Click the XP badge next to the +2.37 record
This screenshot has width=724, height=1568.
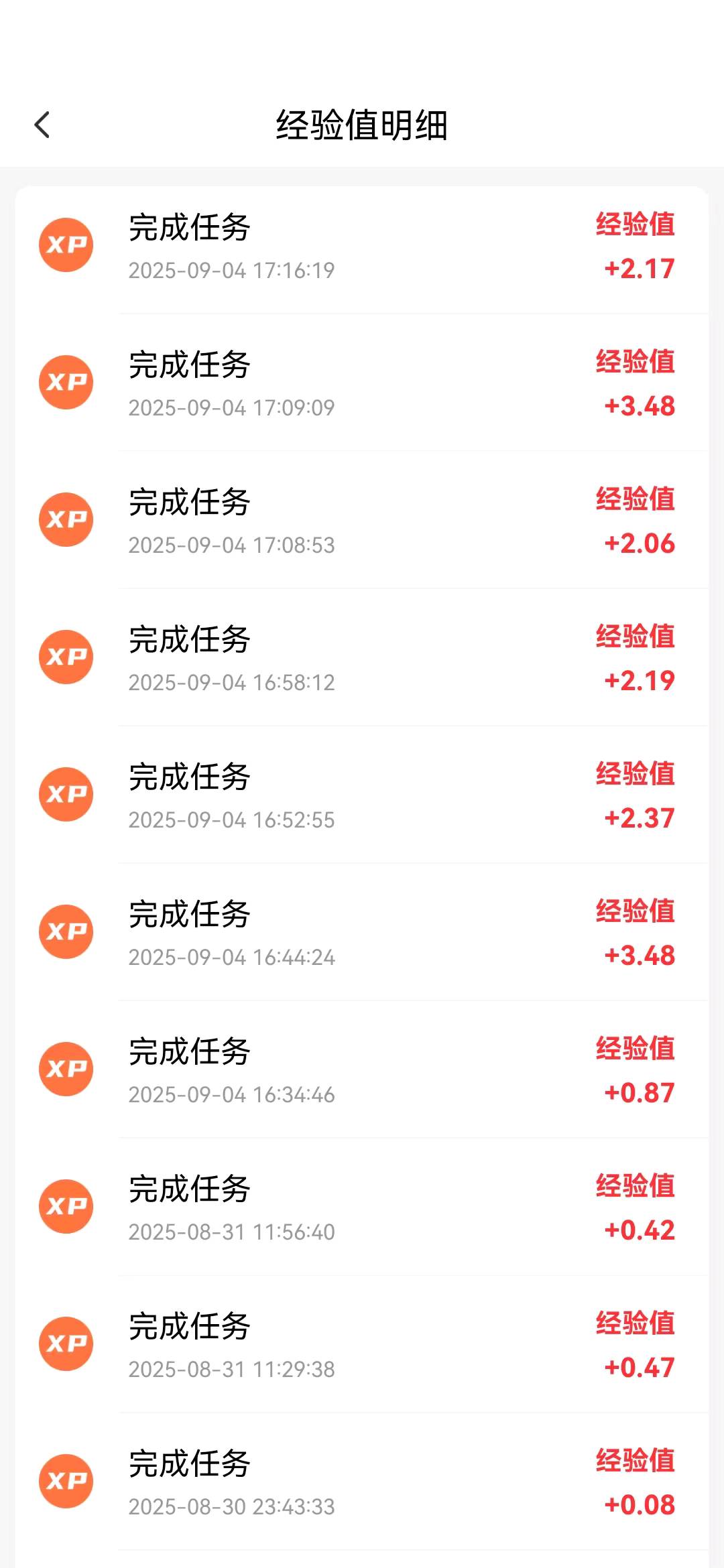click(66, 794)
